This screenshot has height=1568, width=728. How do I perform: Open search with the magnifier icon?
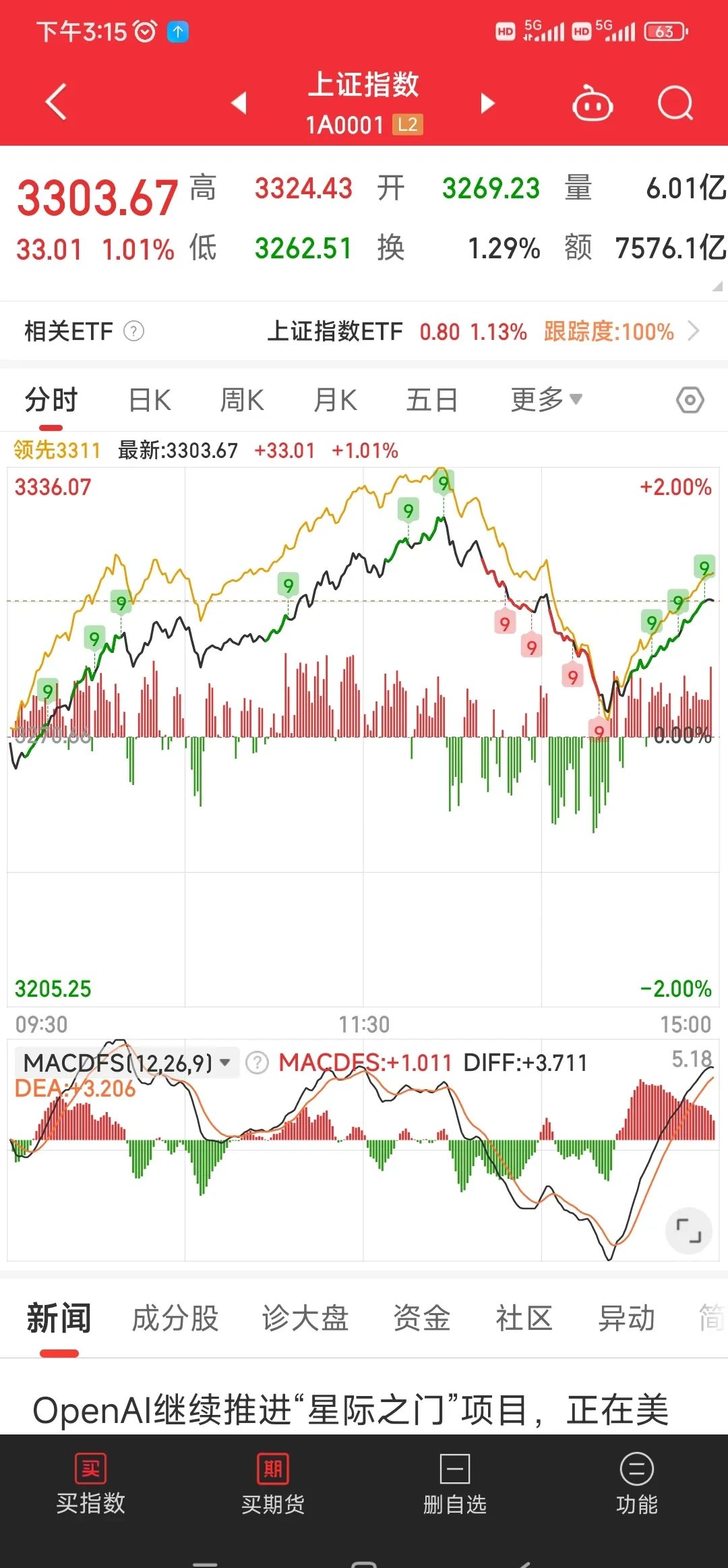pos(675,104)
